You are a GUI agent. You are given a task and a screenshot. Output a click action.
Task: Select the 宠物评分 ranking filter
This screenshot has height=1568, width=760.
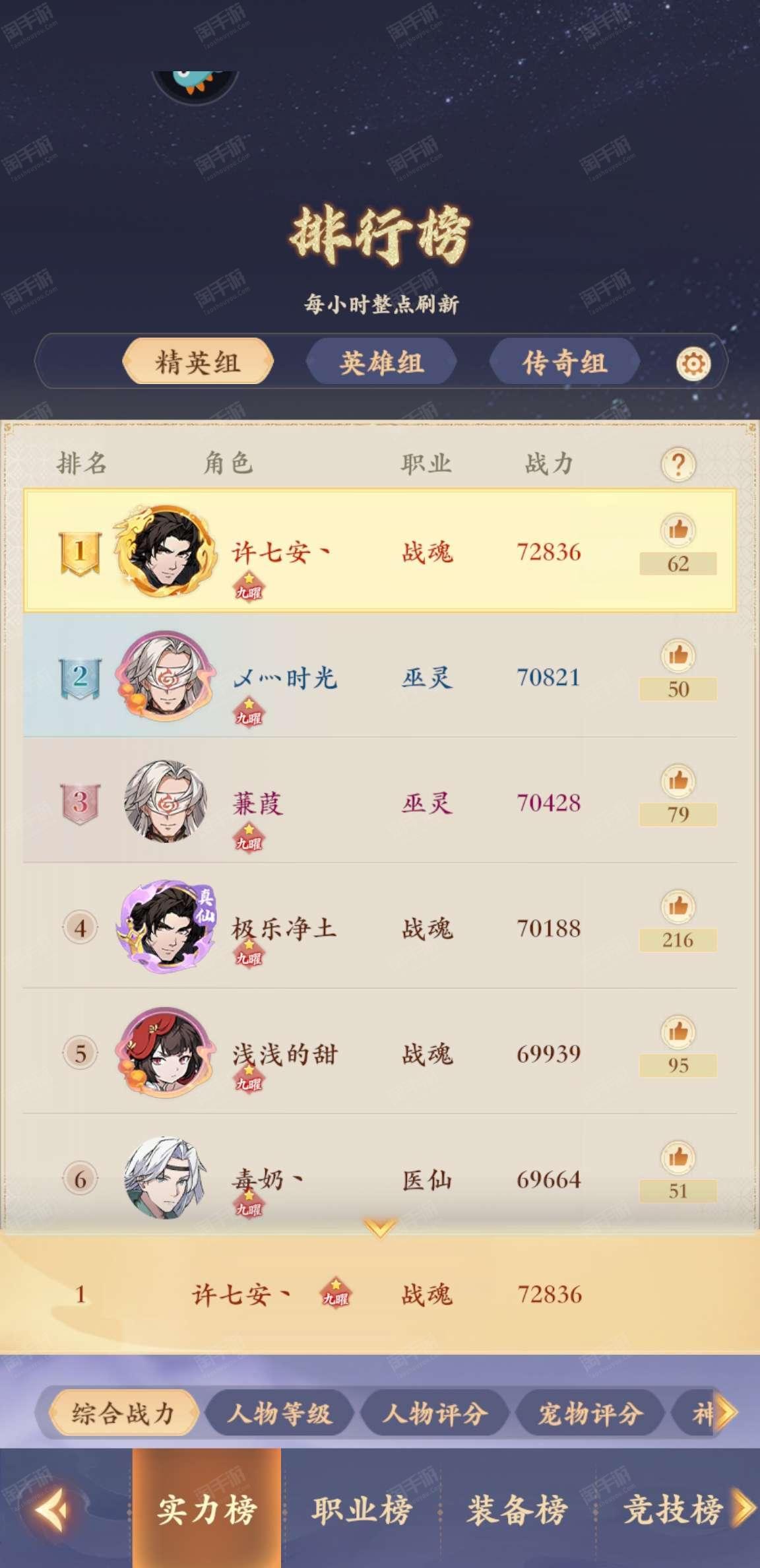[x=590, y=1414]
